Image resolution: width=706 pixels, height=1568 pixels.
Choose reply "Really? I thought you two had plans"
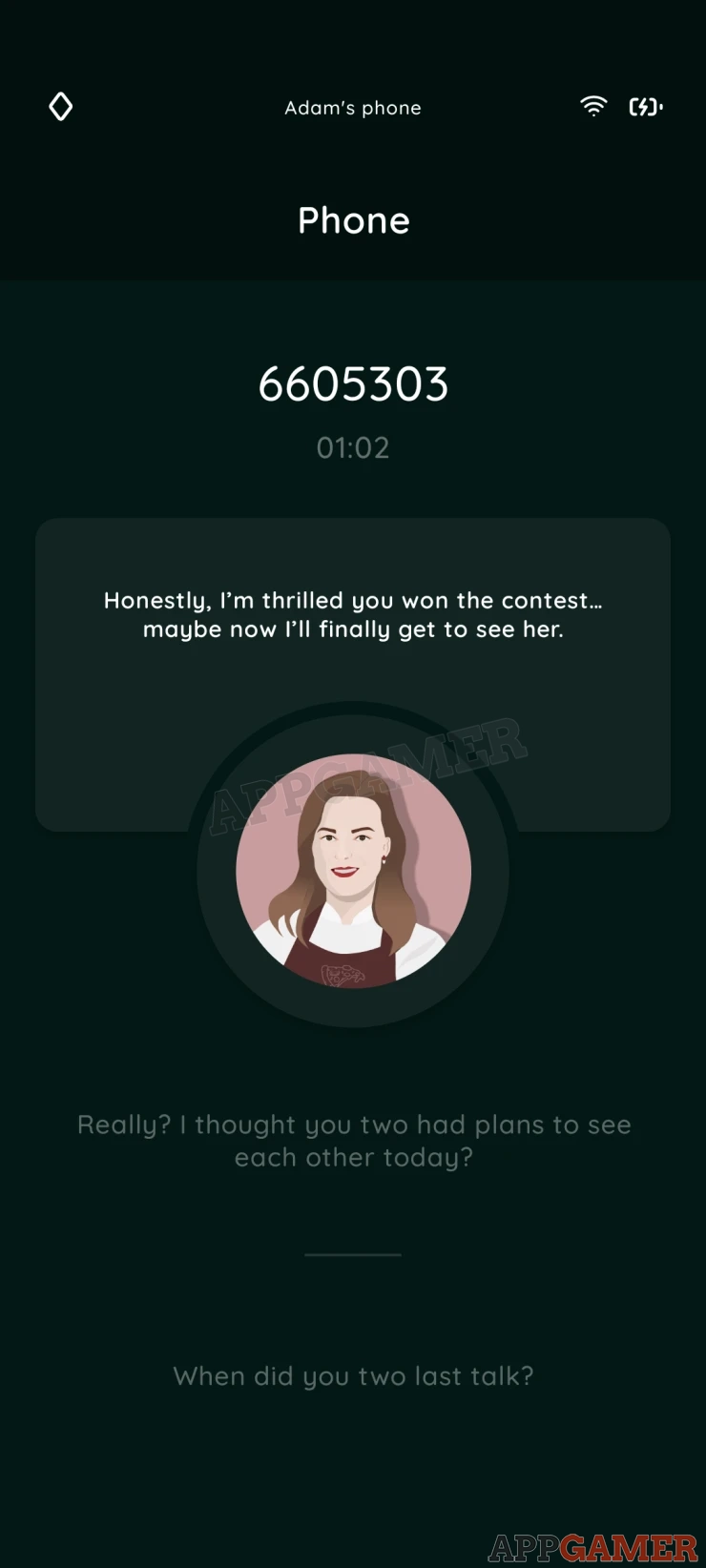354,1141
